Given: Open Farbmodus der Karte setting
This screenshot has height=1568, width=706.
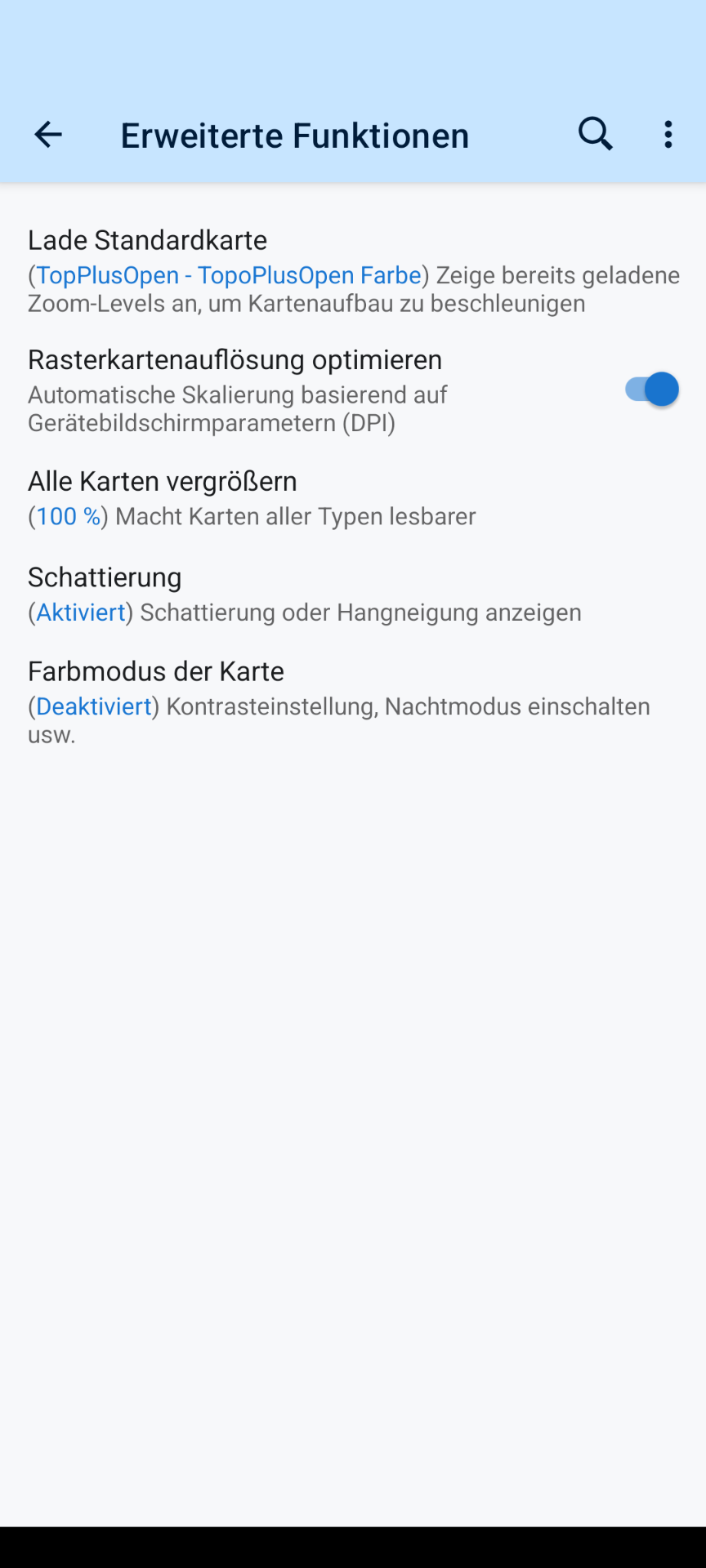Looking at the screenshot, I should point(353,702).
